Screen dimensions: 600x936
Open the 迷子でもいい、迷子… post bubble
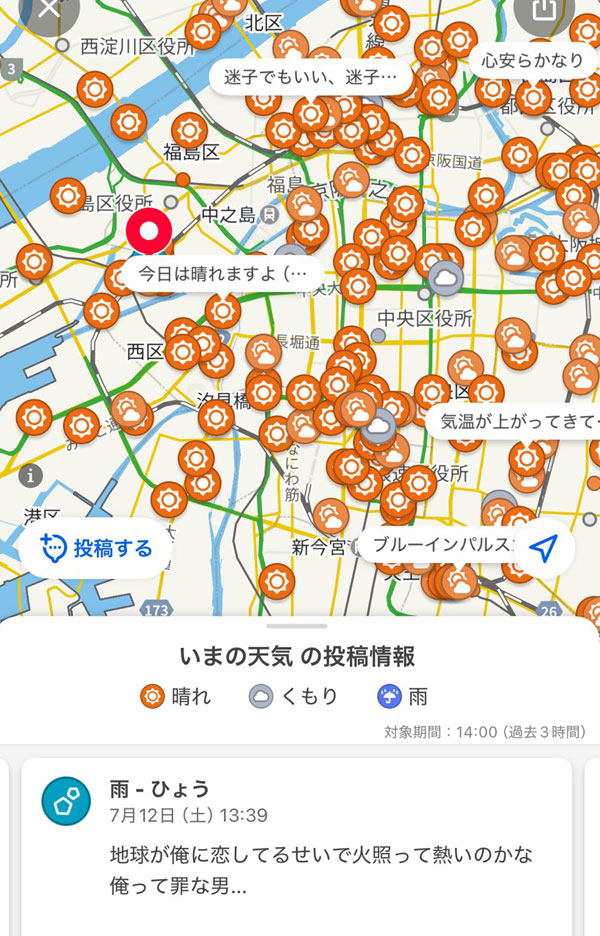pyautogui.click(x=312, y=77)
